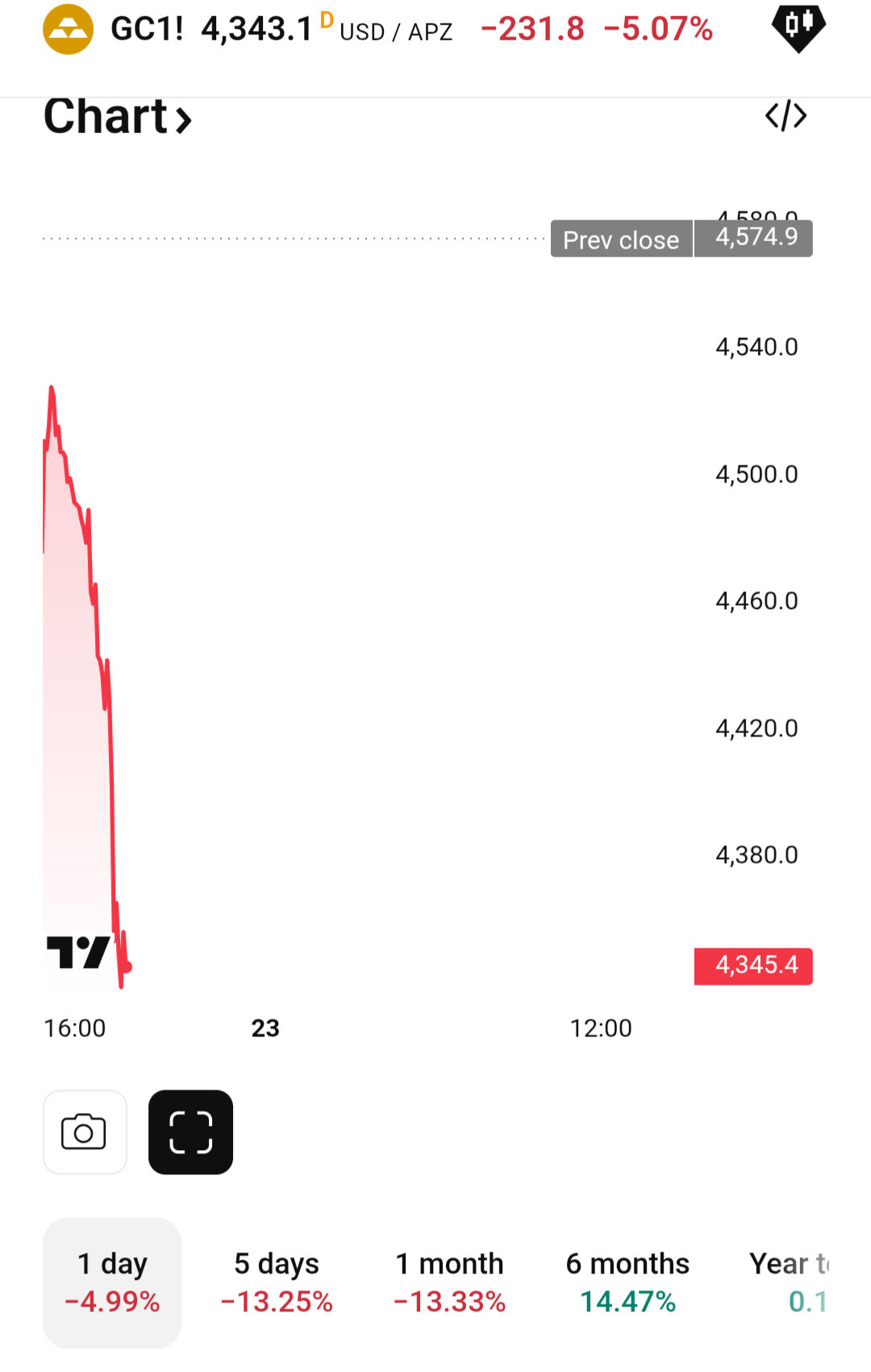Select the 1 day range
This screenshot has height=1372, width=871.
(112, 1281)
